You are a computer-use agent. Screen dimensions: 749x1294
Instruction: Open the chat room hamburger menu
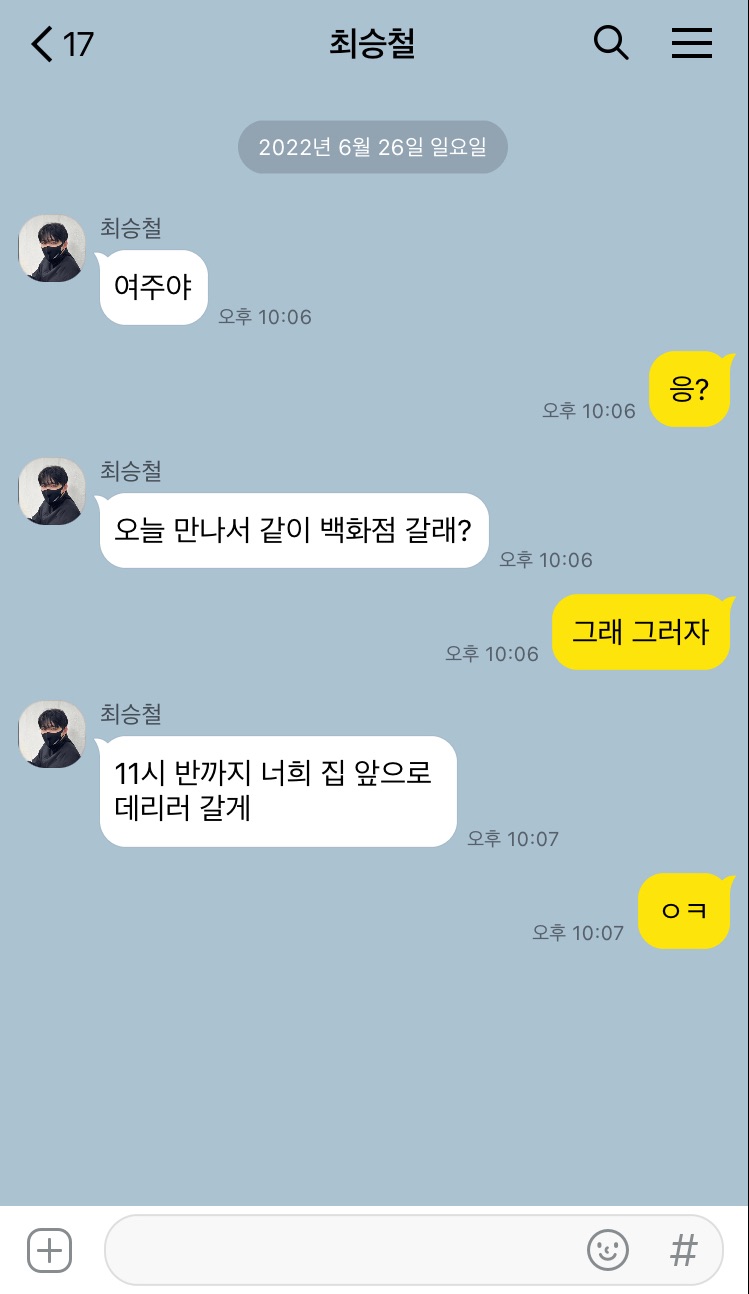click(691, 43)
